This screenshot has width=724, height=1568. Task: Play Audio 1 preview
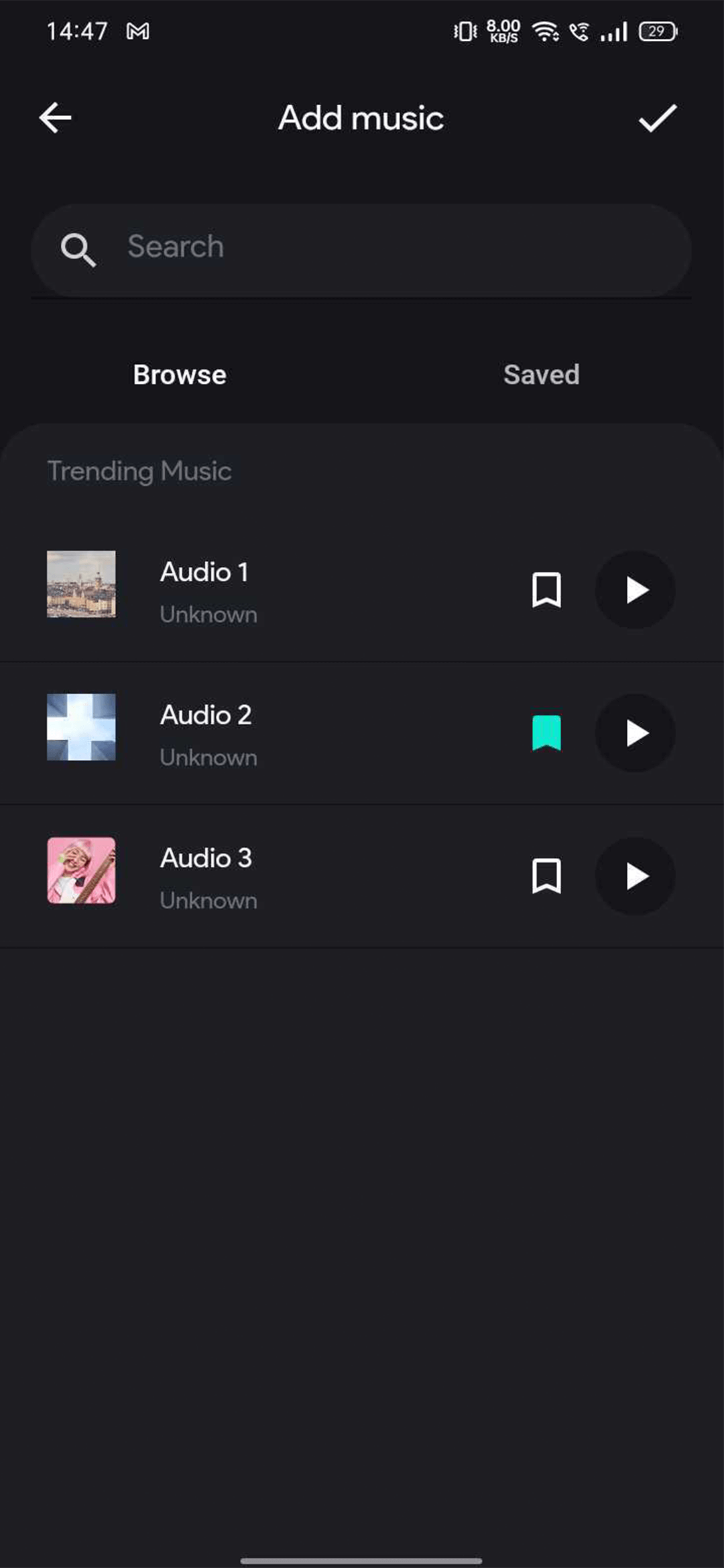pos(634,590)
